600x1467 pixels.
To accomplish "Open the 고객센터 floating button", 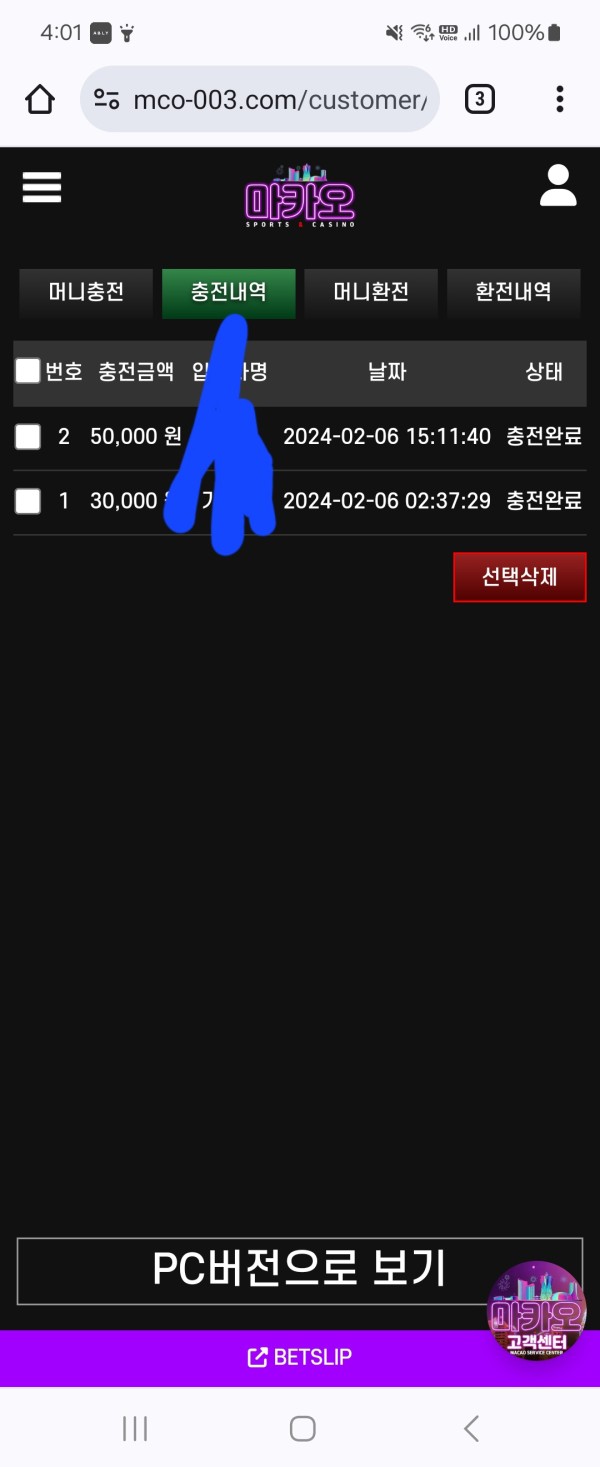I will pyautogui.click(x=536, y=1312).
